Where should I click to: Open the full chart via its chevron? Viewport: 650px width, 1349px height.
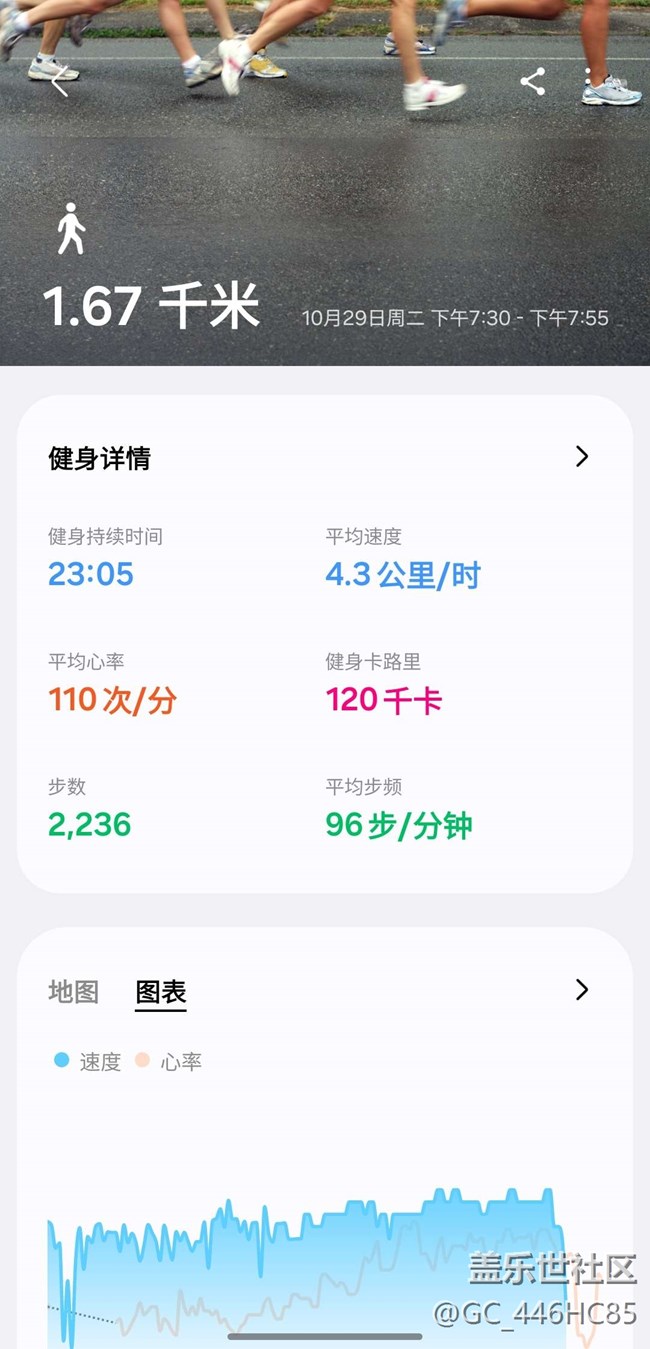tap(582, 990)
